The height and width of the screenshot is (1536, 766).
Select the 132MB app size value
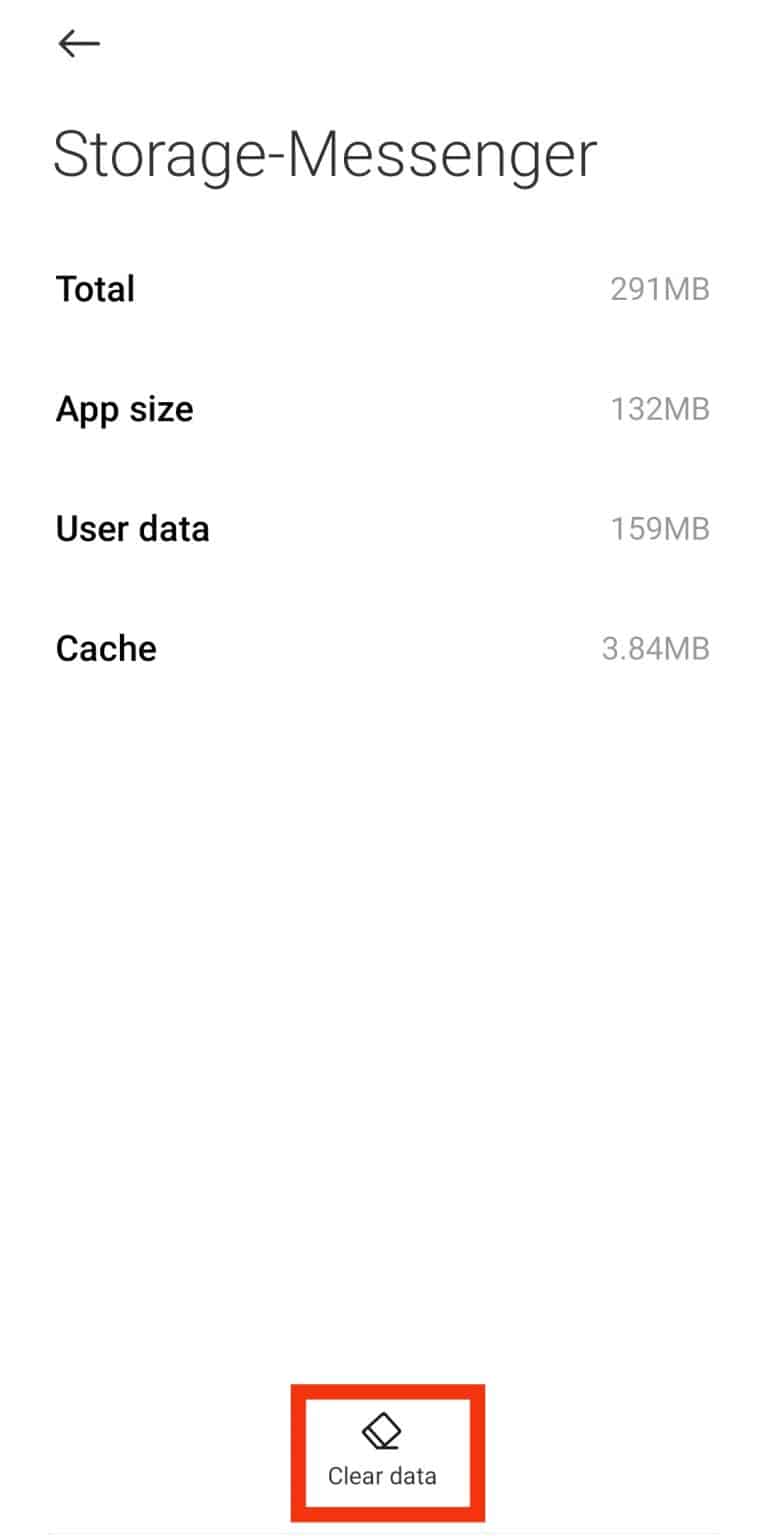tap(660, 408)
